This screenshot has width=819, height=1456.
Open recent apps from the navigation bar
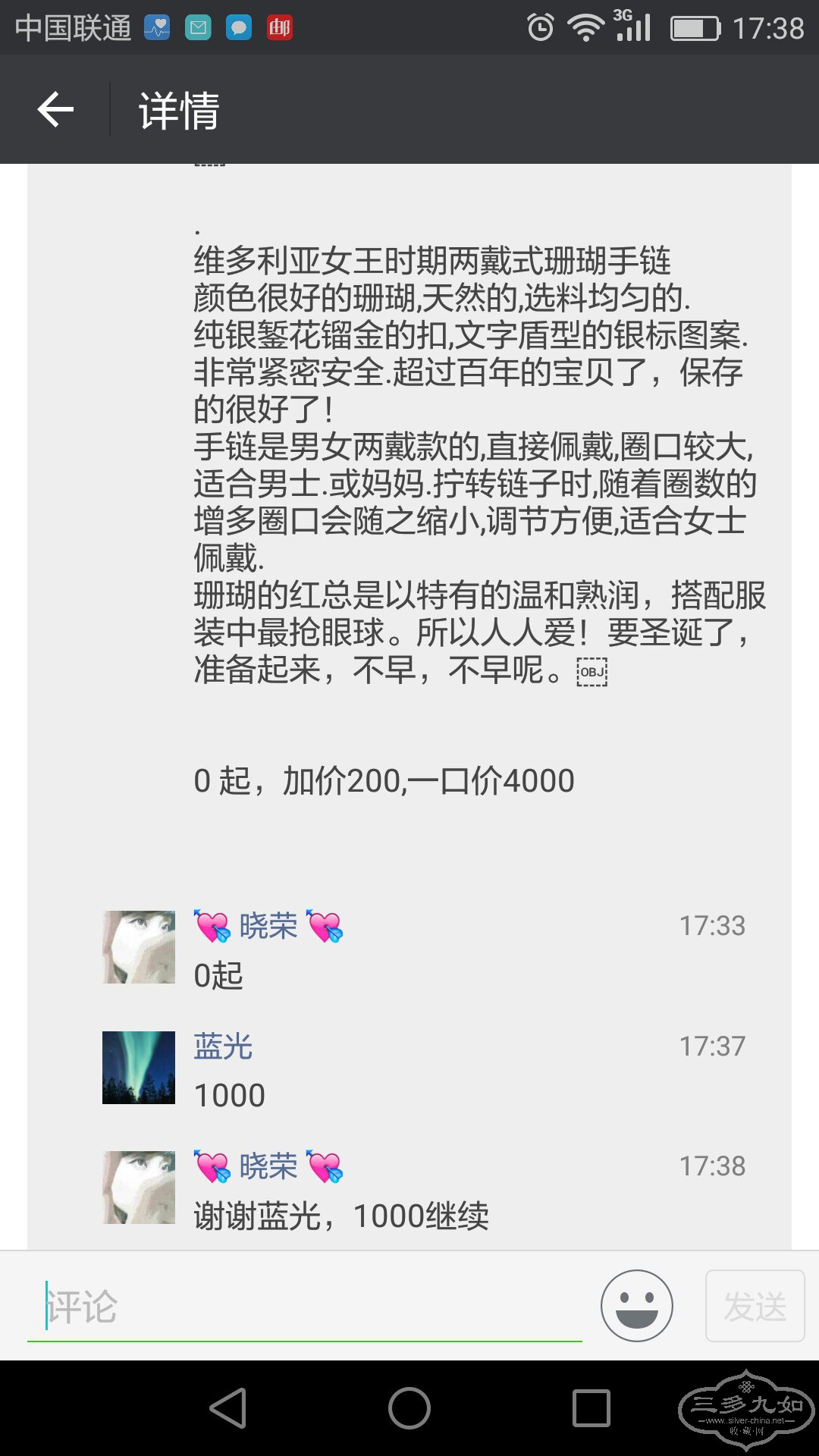pyautogui.click(x=591, y=1408)
